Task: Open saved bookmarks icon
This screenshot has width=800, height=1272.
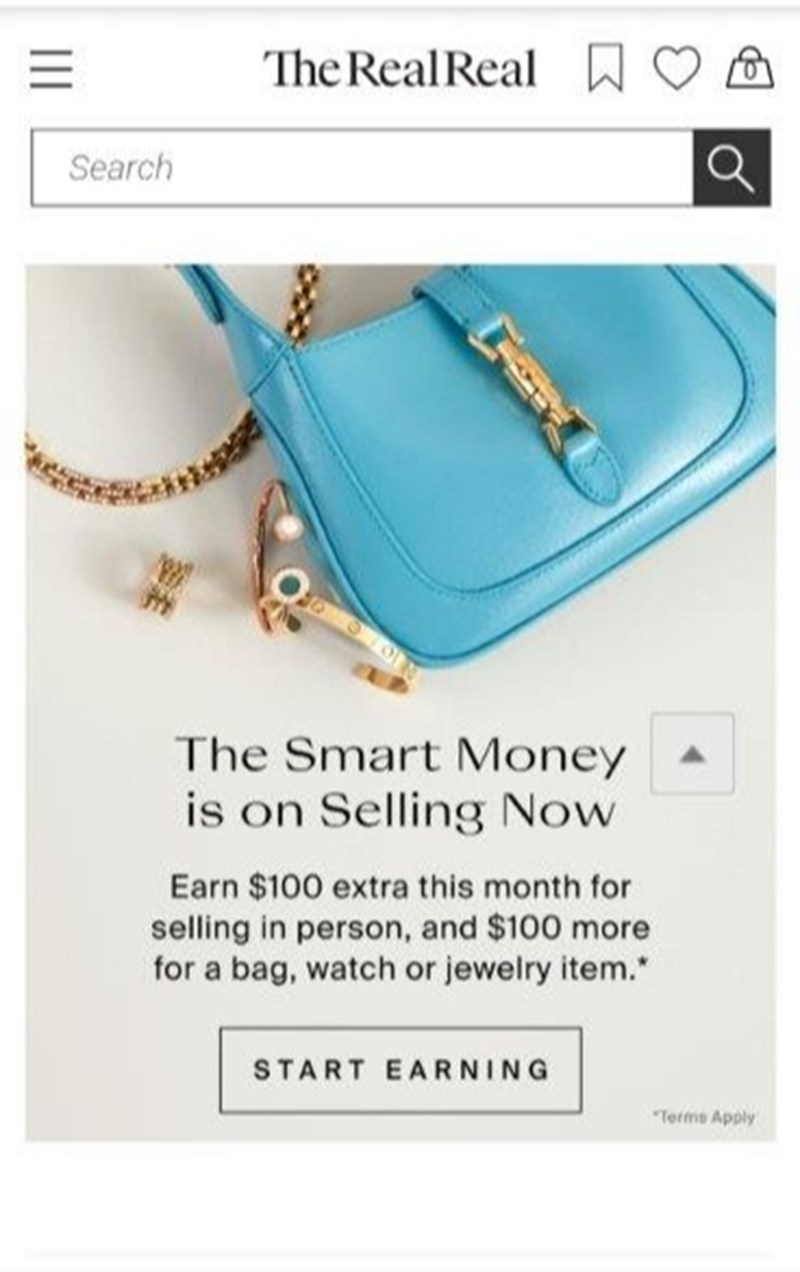Action: click(604, 70)
